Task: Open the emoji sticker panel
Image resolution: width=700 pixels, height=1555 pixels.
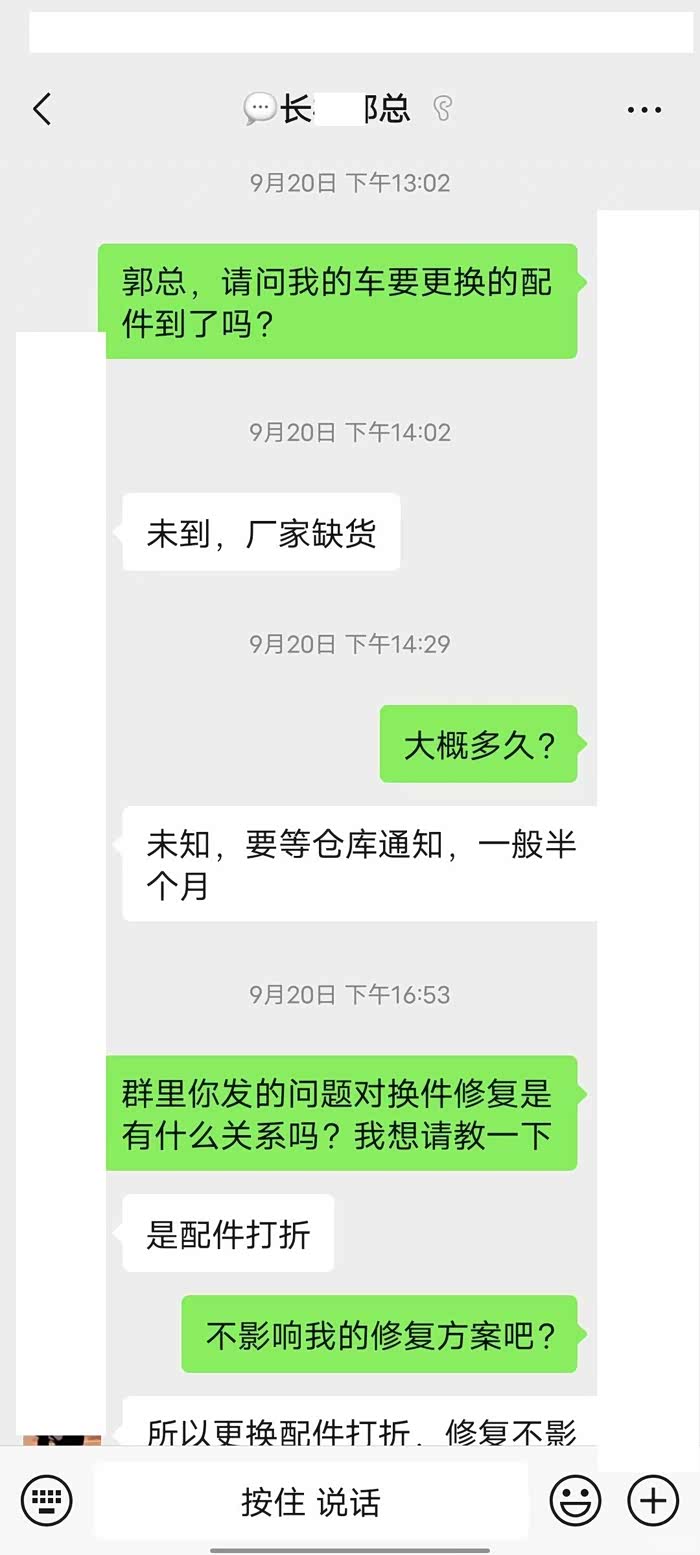Action: [x=576, y=1500]
